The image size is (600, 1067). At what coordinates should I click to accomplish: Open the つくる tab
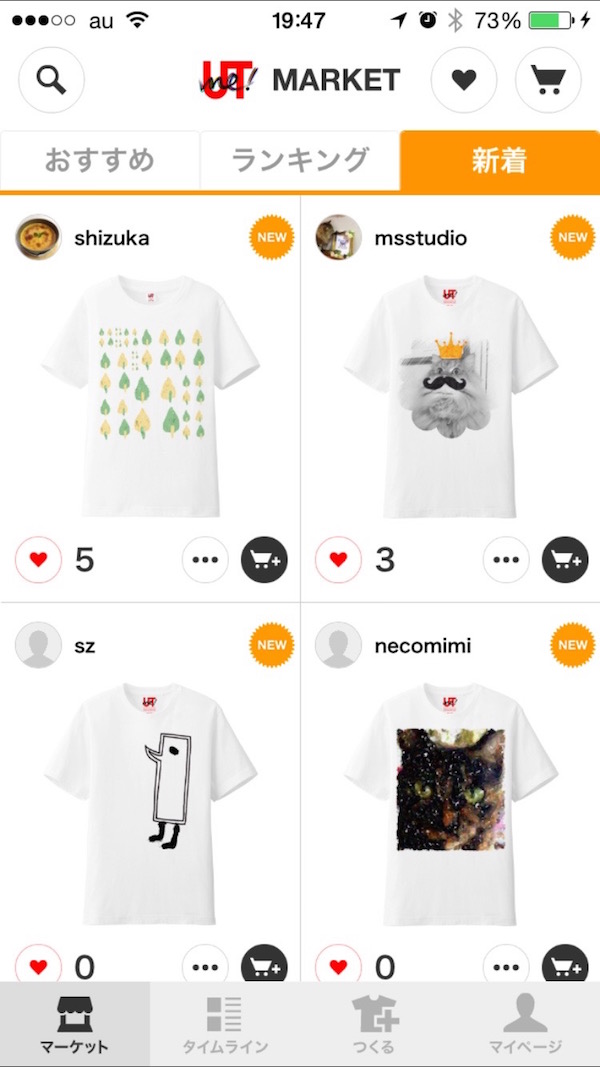375,1023
